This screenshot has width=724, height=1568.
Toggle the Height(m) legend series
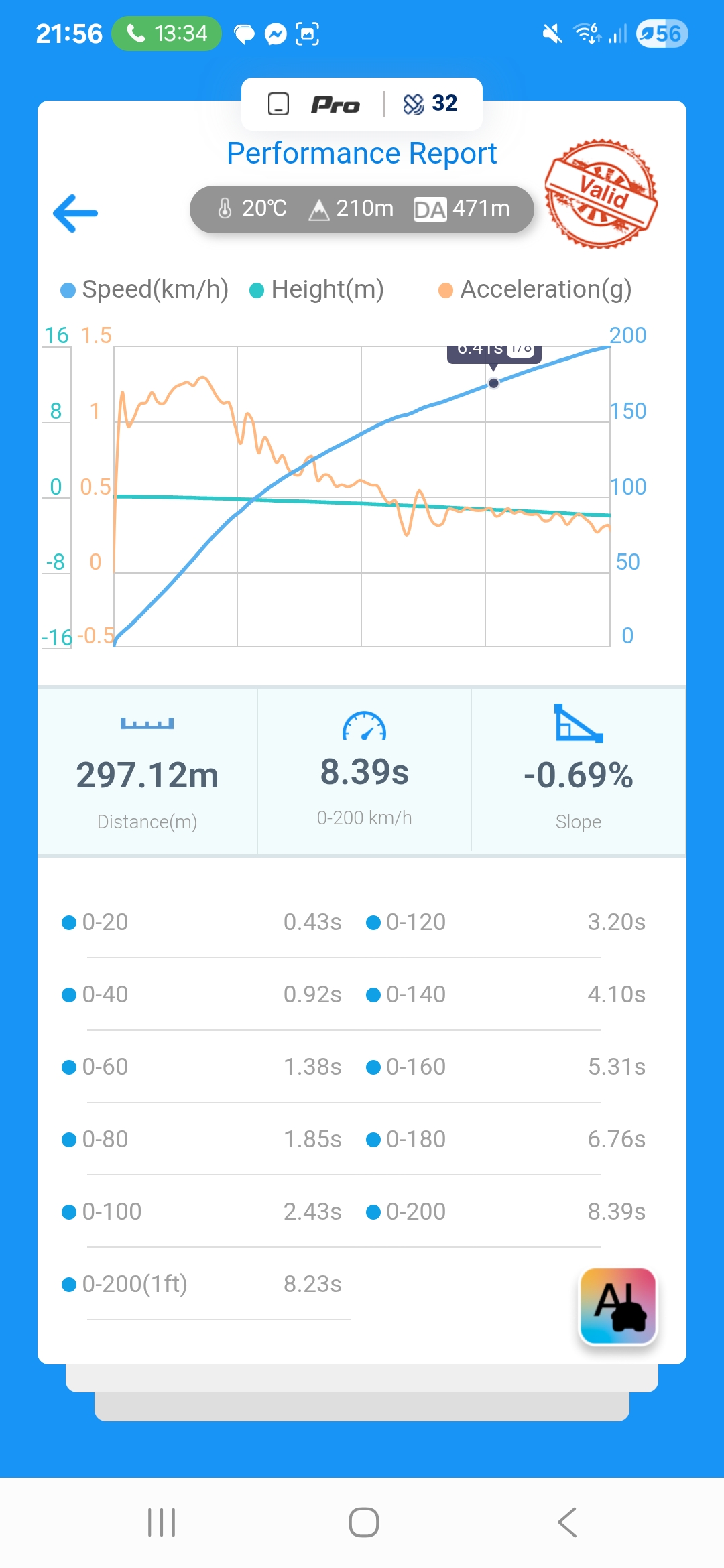click(316, 289)
